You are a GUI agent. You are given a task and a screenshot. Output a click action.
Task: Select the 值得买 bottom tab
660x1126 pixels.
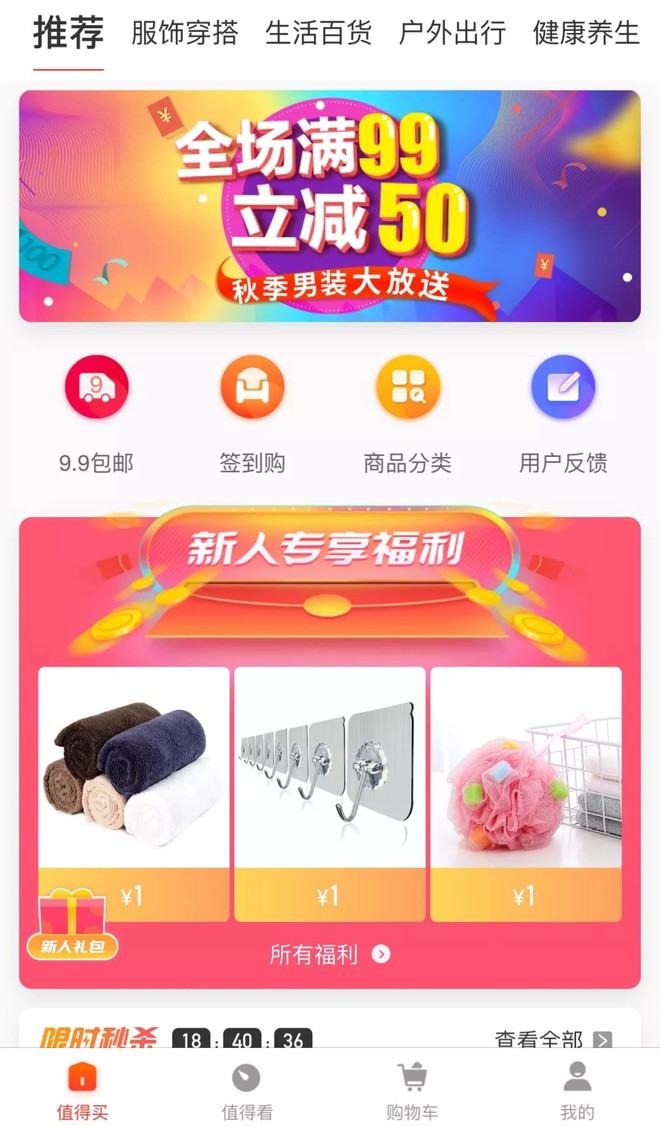[82, 1090]
